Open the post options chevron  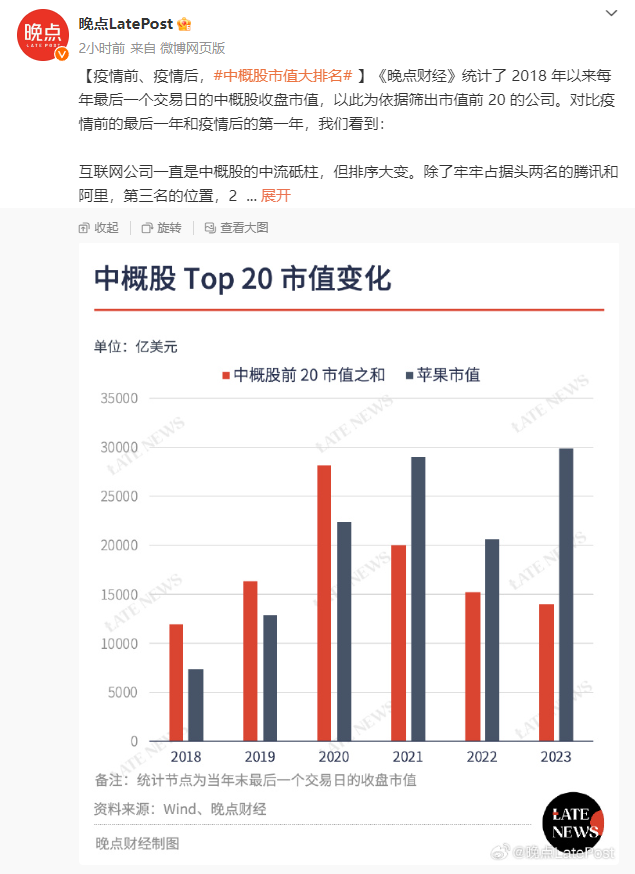(x=612, y=12)
